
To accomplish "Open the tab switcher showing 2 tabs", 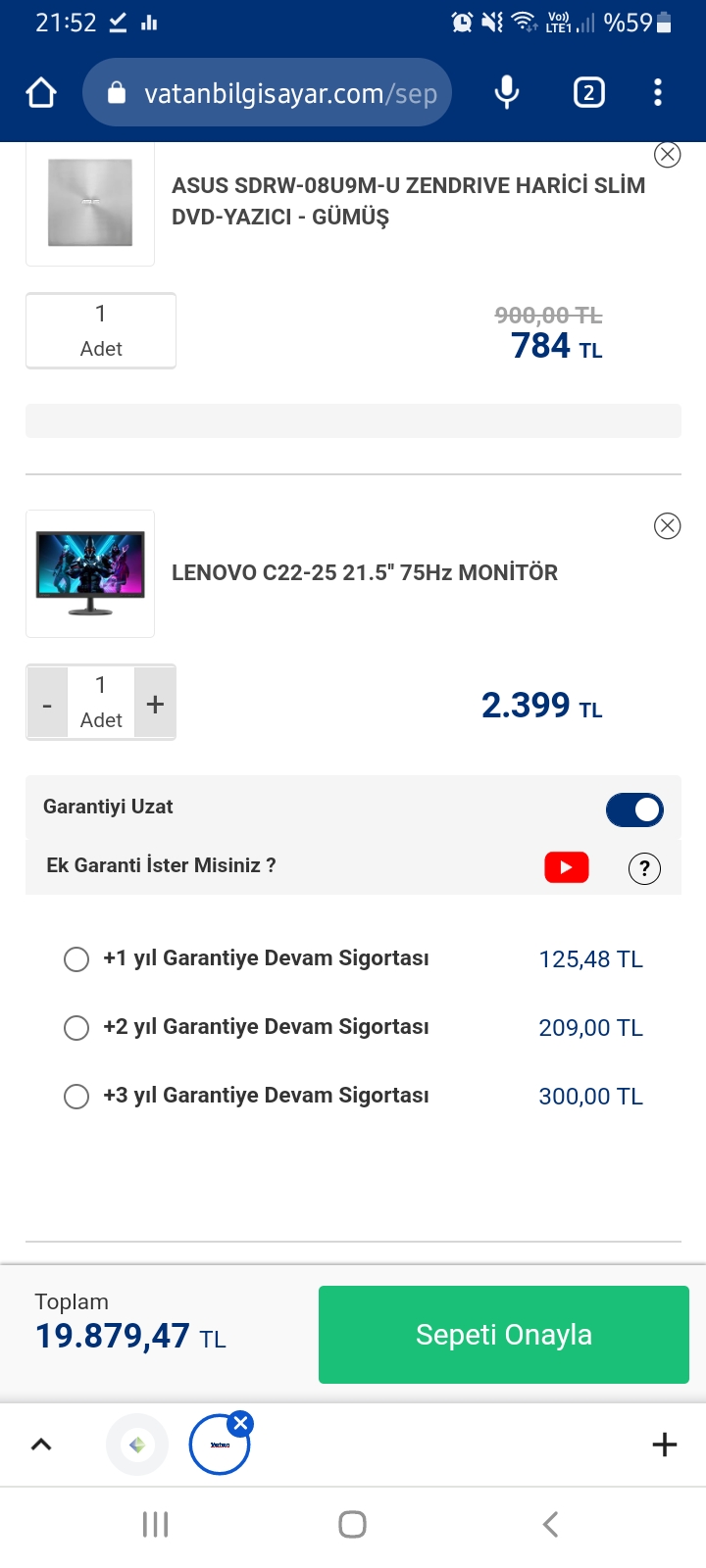I will 588,93.
